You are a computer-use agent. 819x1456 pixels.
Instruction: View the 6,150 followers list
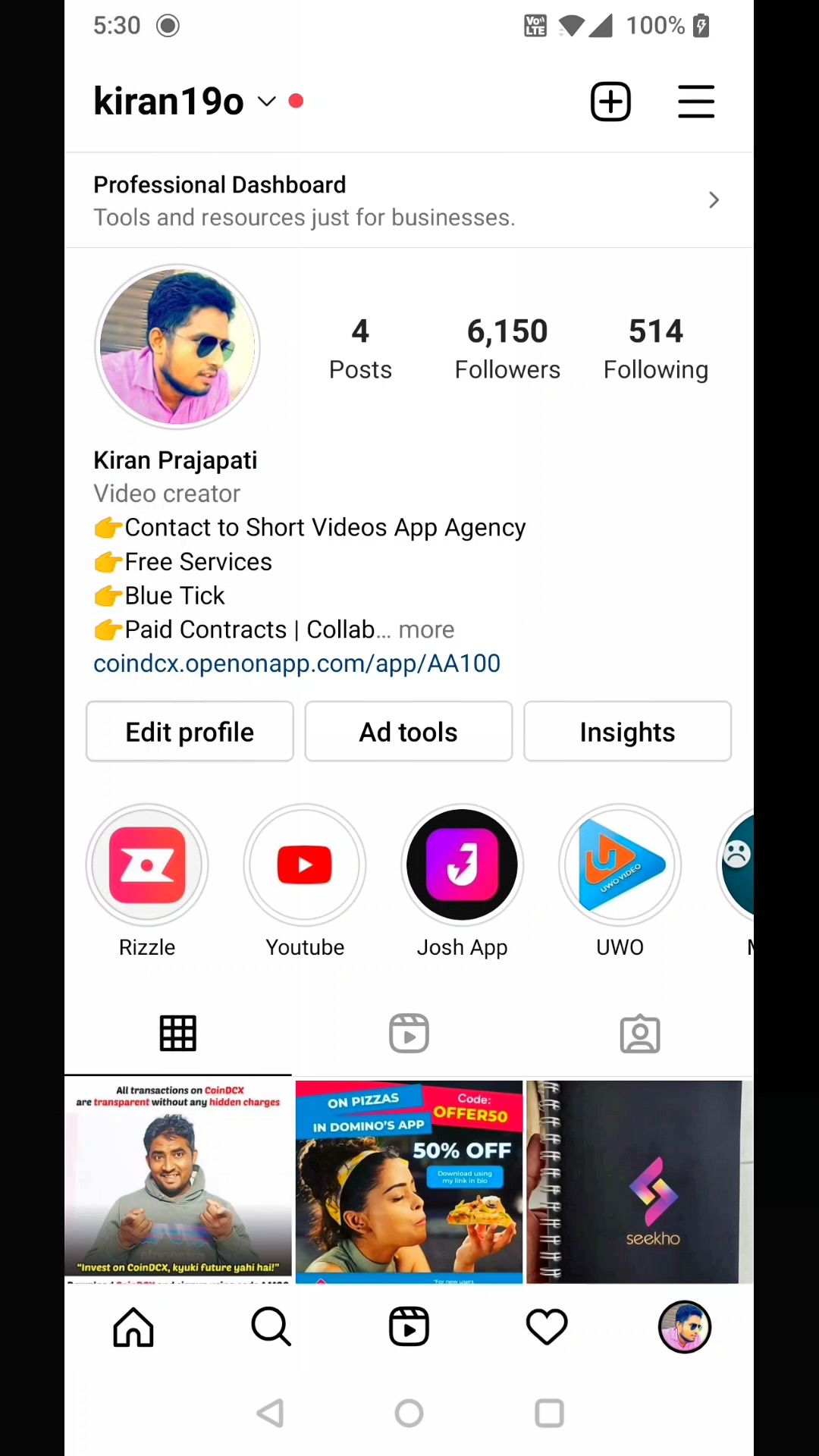pos(507,349)
